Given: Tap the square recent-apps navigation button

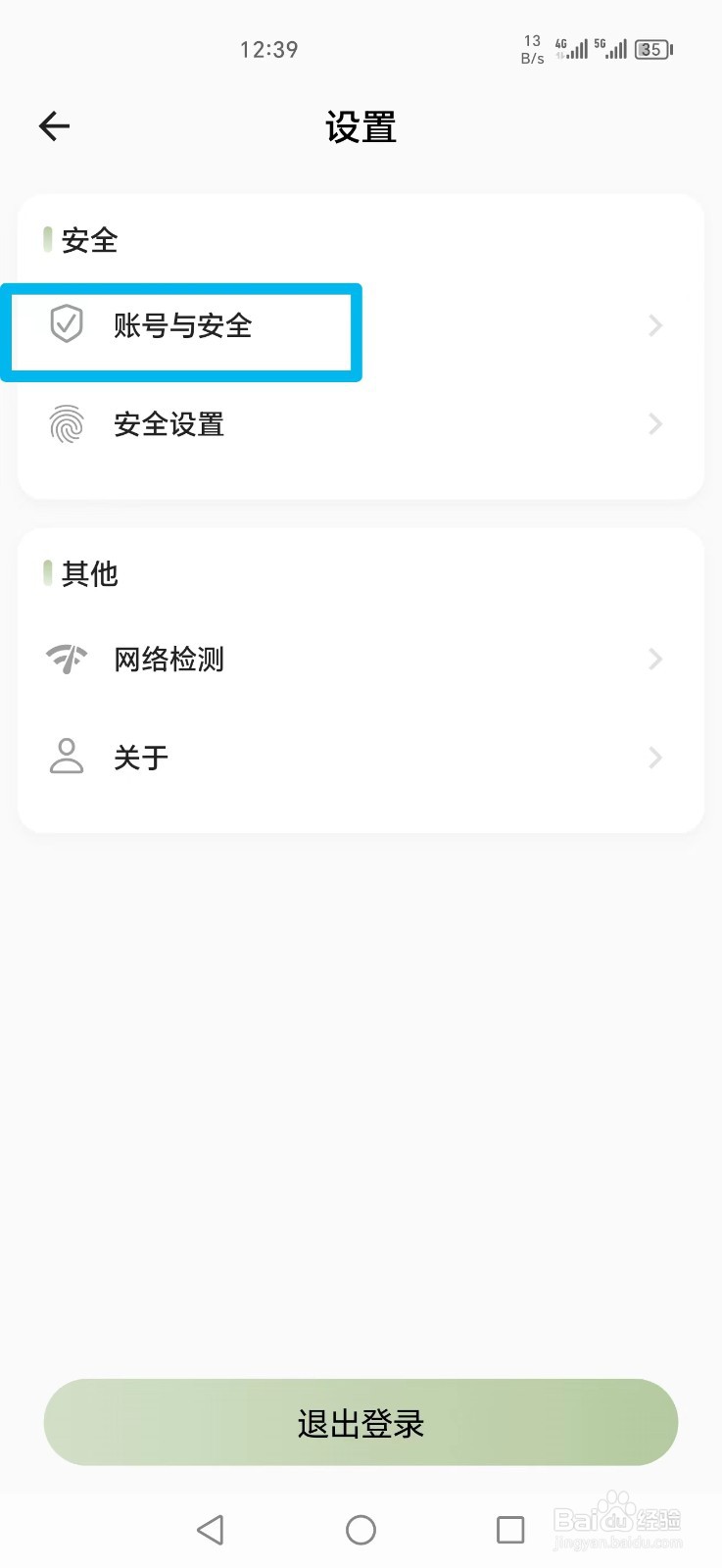Looking at the screenshot, I should (x=510, y=1529).
